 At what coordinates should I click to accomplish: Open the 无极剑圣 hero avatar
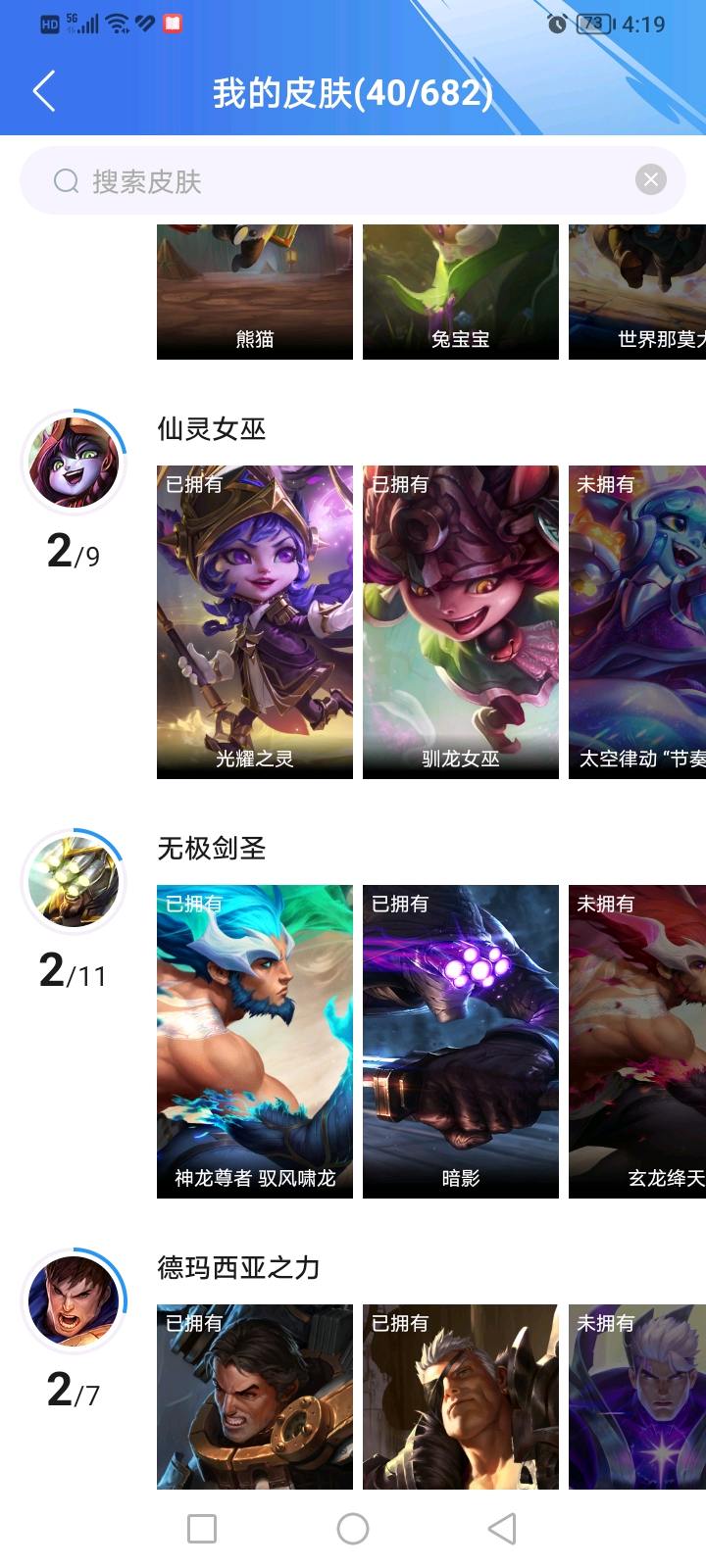click(x=74, y=882)
